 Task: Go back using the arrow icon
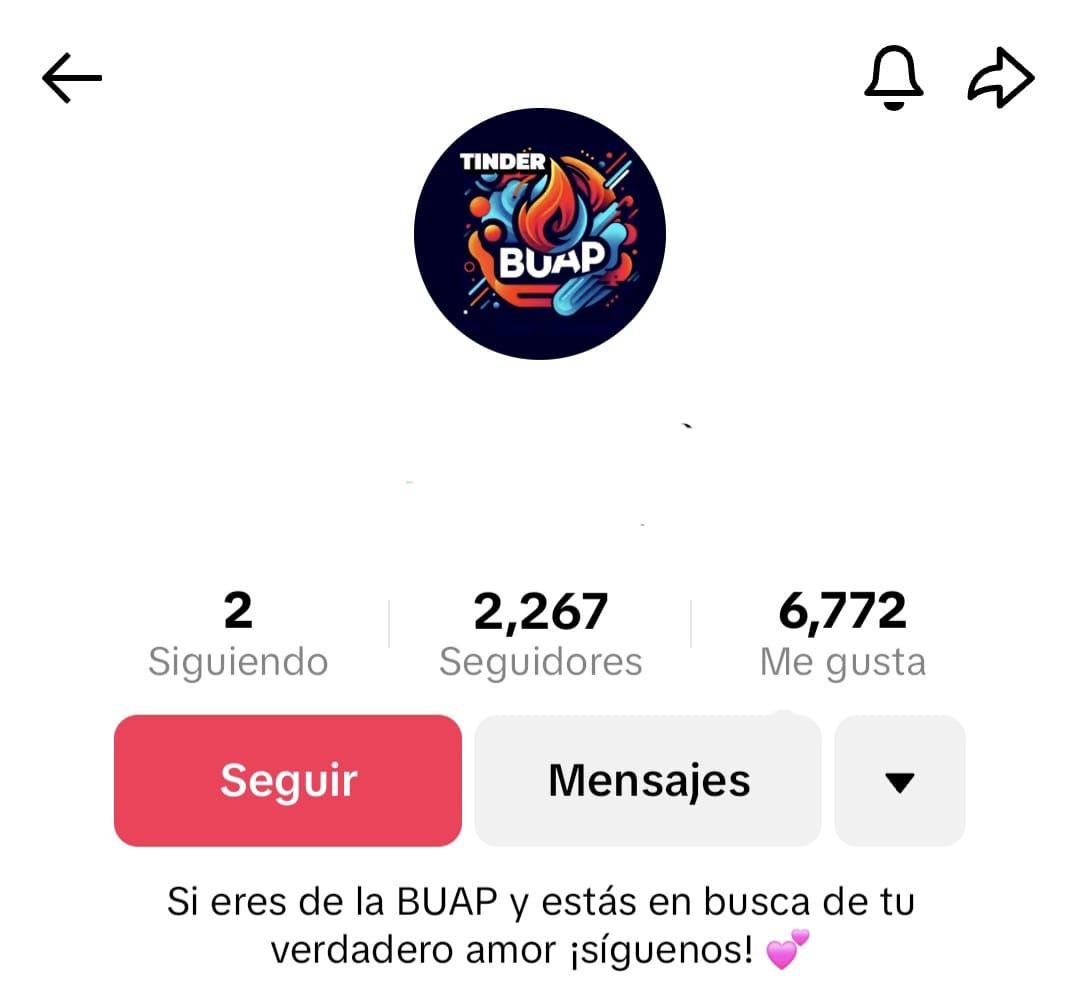click(72, 78)
